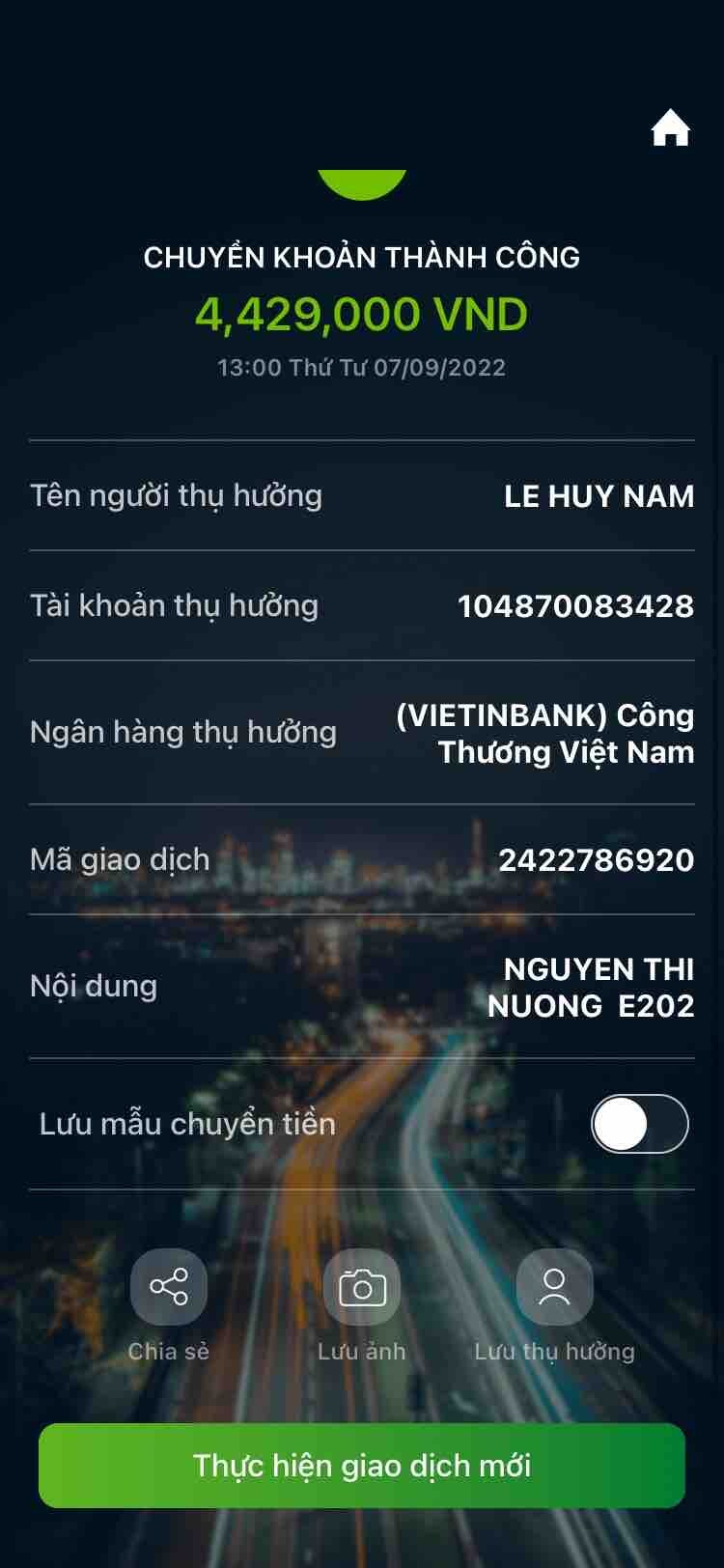
Task: Save receipt image with Lưu ảnh
Action: click(x=362, y=1287)
